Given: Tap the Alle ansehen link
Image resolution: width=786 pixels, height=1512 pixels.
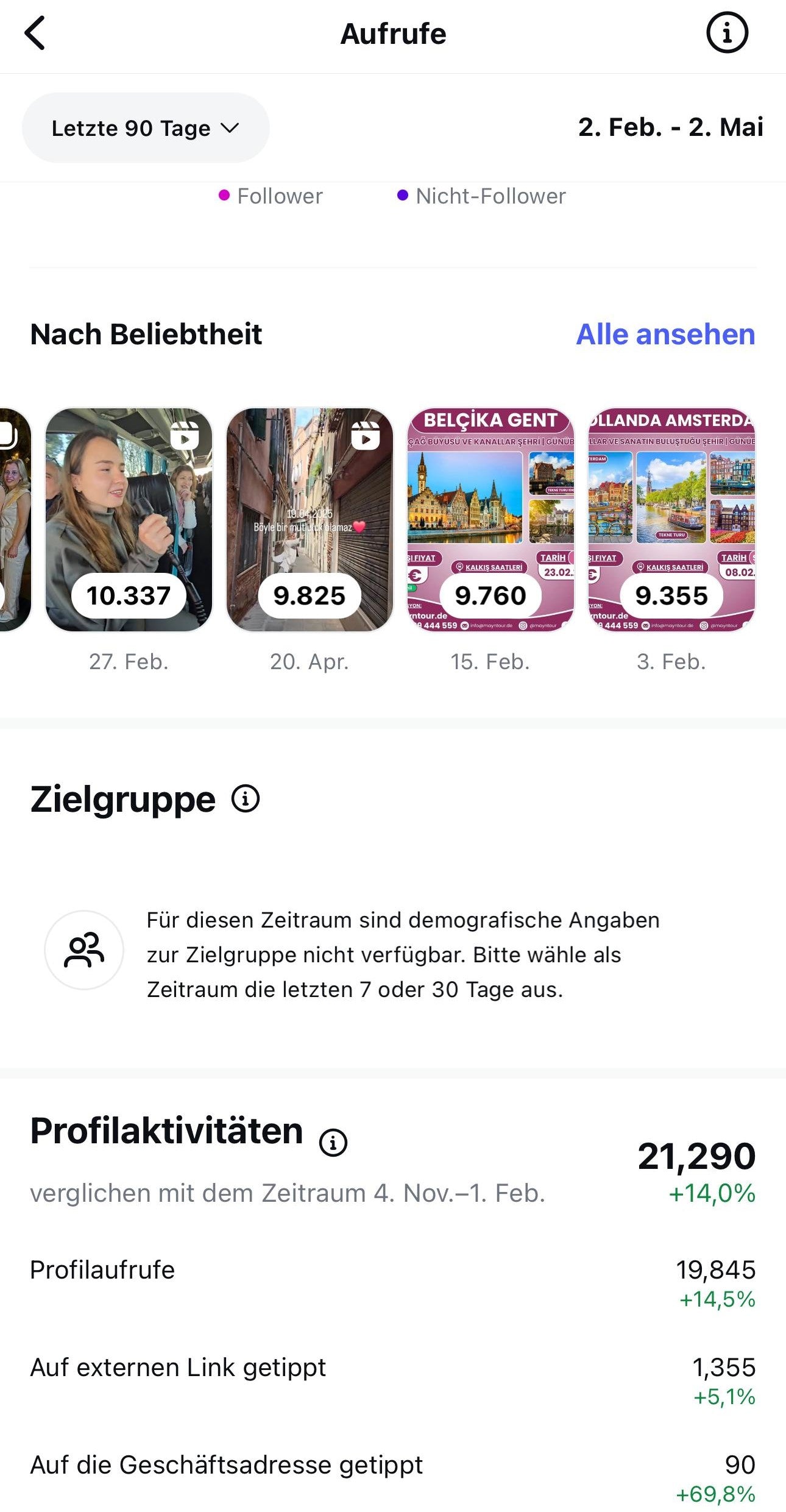Looking at the screenshot, I should (x=665, y=335).
